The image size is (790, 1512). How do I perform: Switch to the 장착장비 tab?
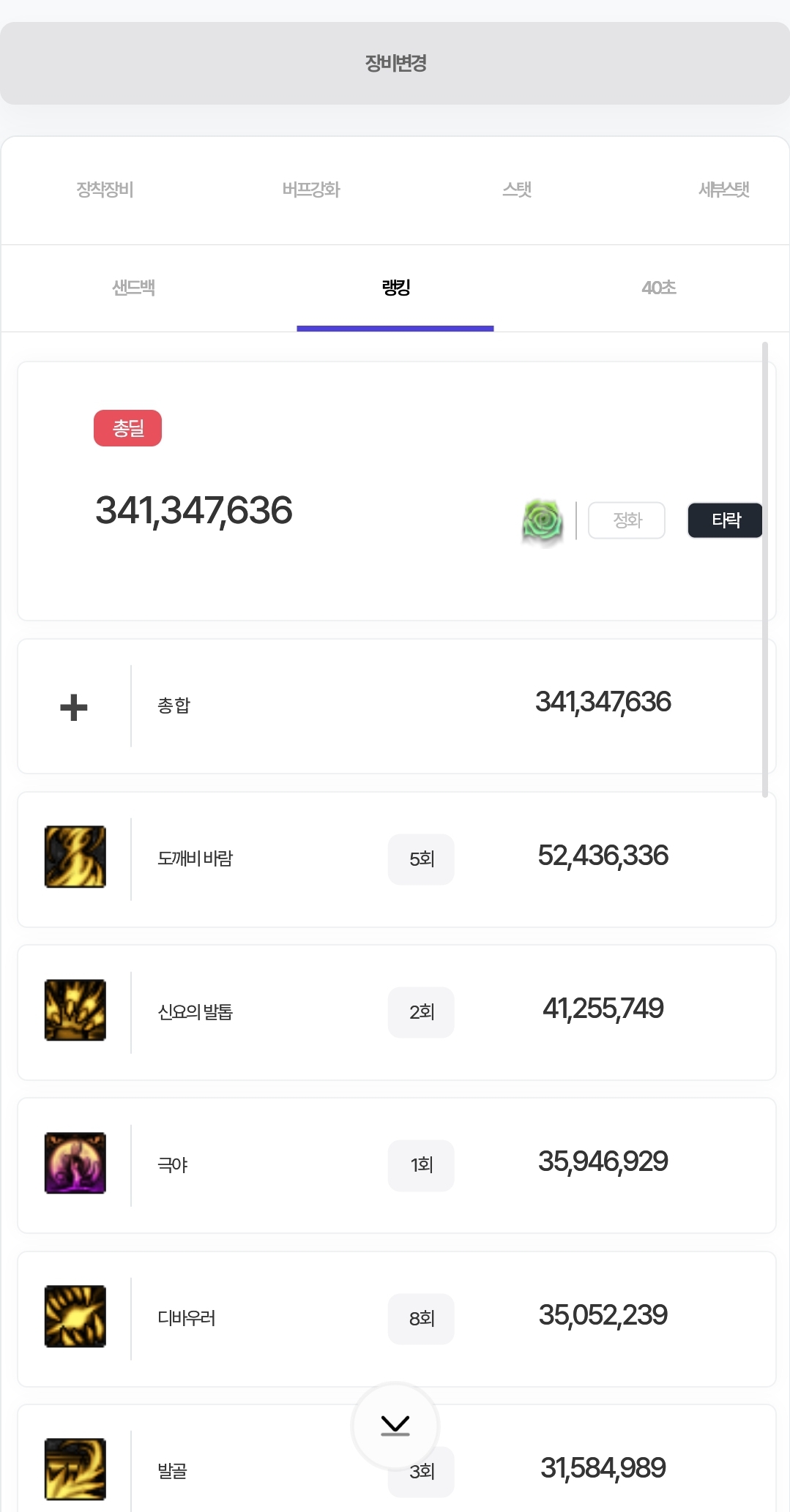[x=105, y=190]
